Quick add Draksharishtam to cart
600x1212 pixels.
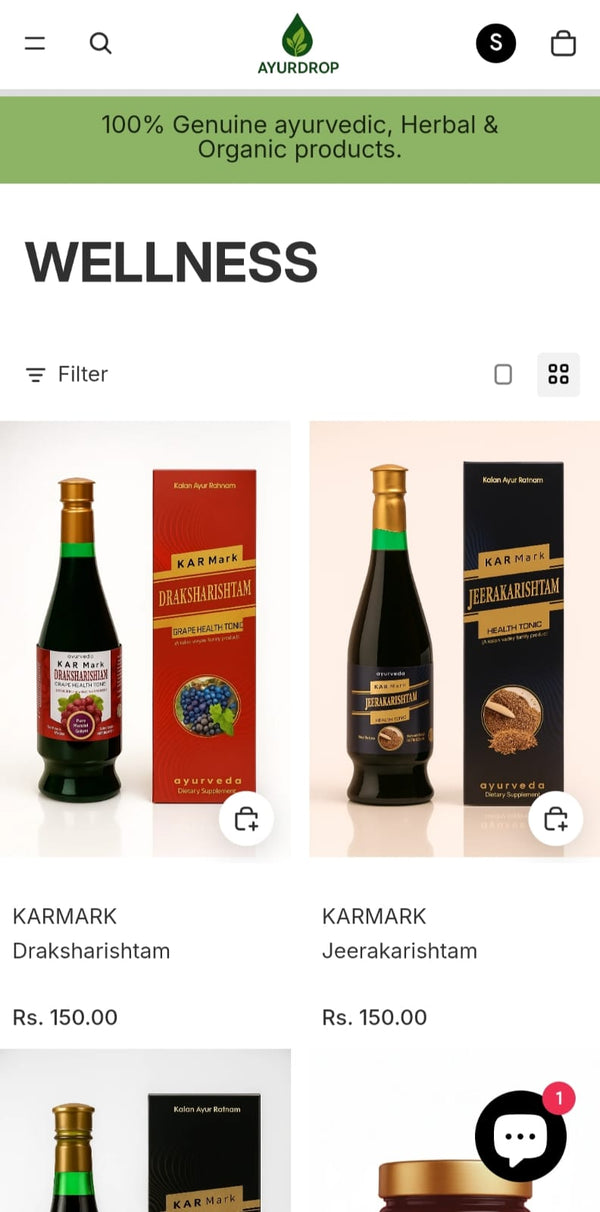[x=246, y=819]
